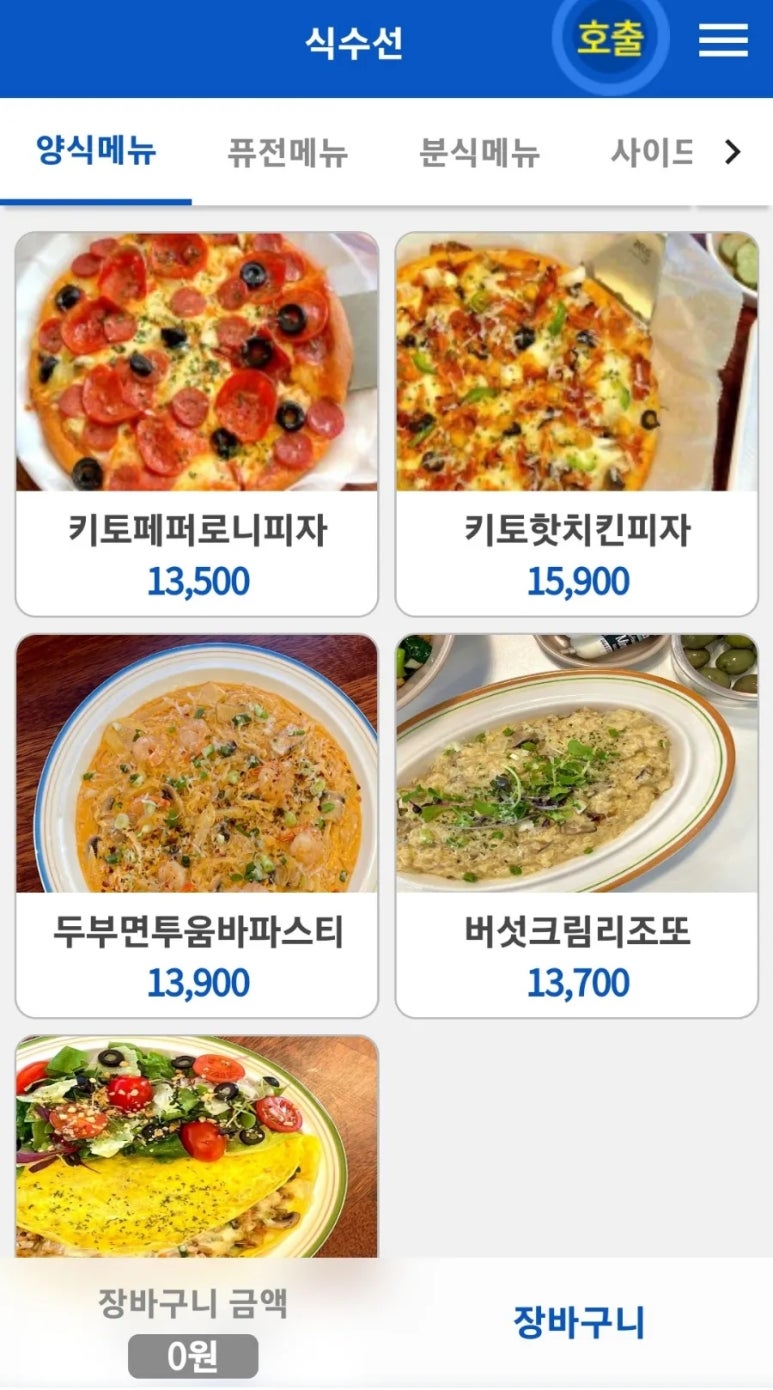Open the 두부면투움바파스티 item

(x=197, y=825)
